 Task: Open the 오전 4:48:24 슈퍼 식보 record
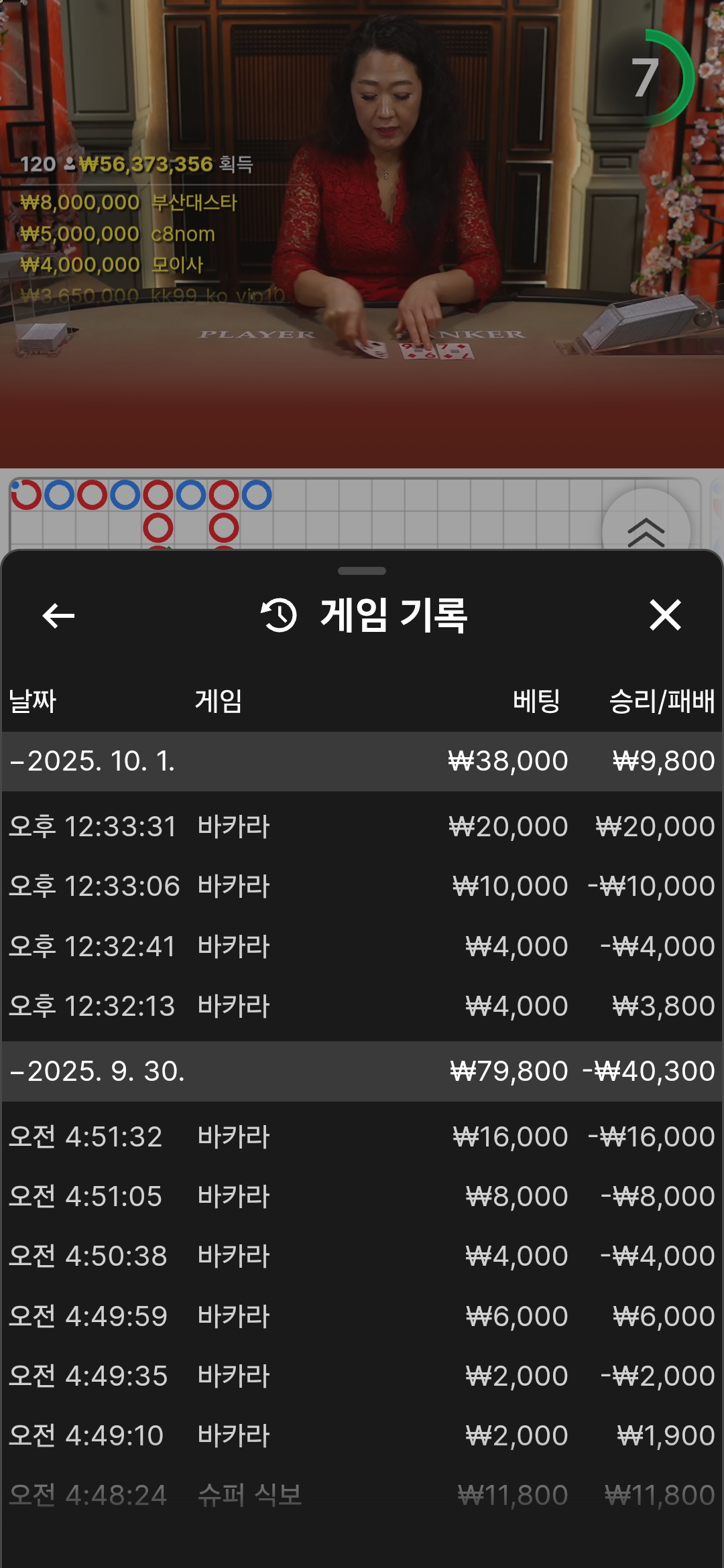pyautogui.click(x=362, y=1495)
